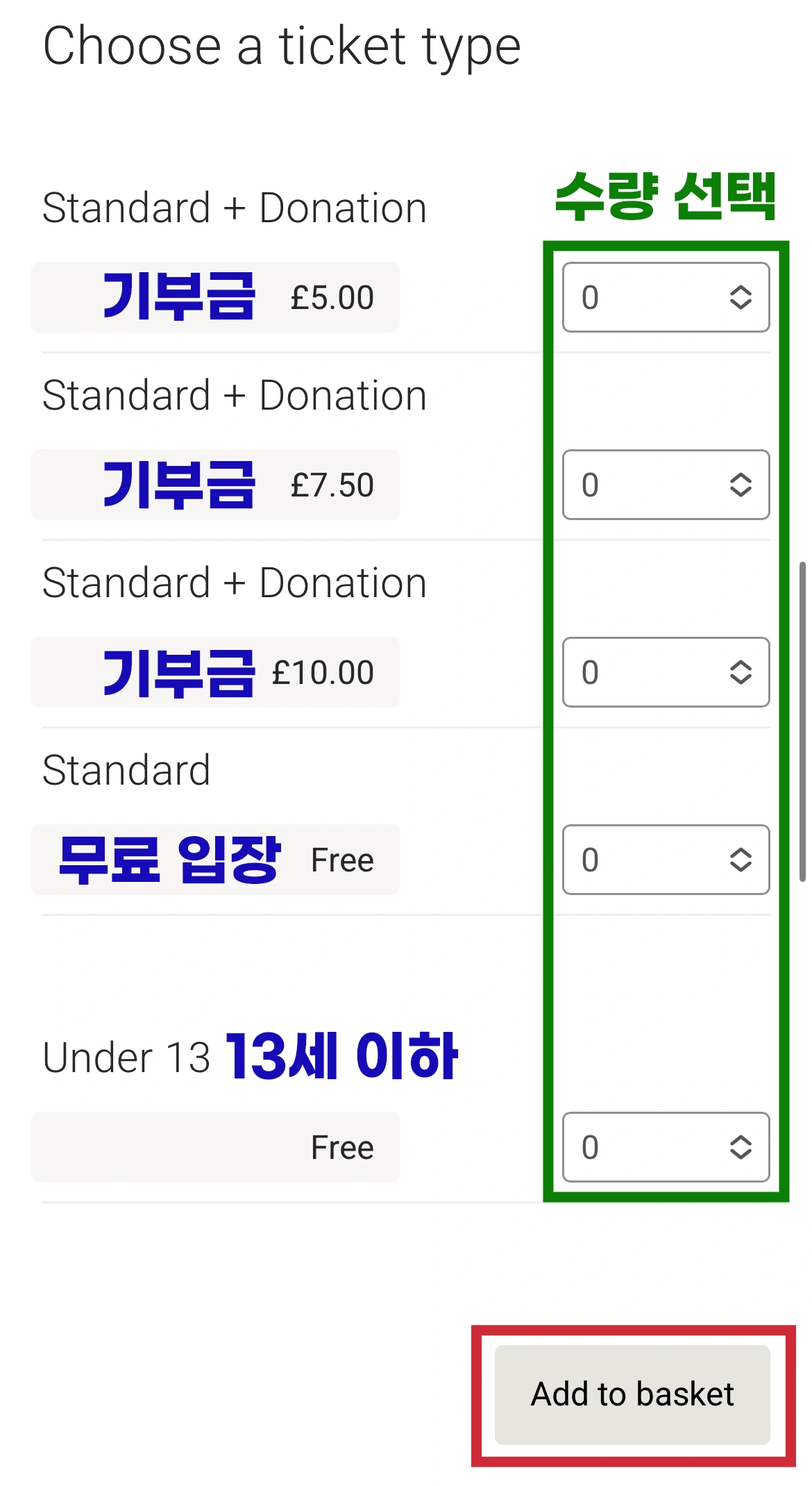Open quantity selector for £5.00 donation ticket

[665, 297]
